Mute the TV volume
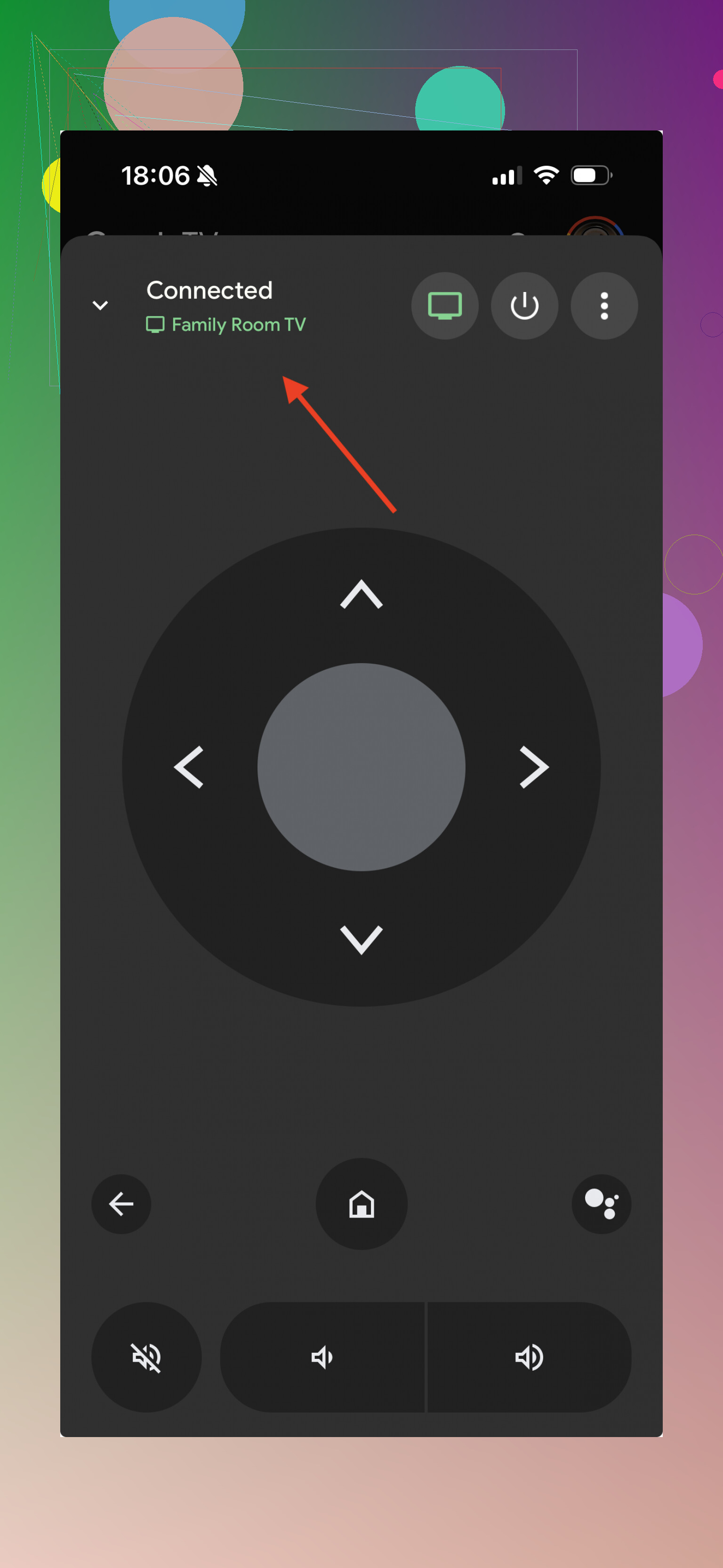Viewport: 723px width, 1568px height. pos(146,1357)
